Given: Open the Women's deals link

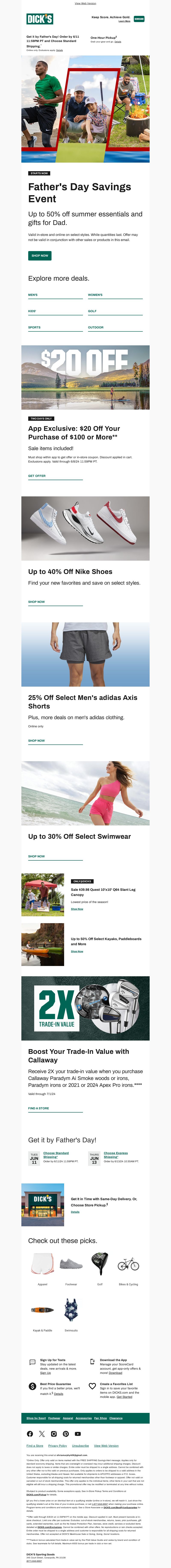Looking at the screenshot, I should point(95,295).
